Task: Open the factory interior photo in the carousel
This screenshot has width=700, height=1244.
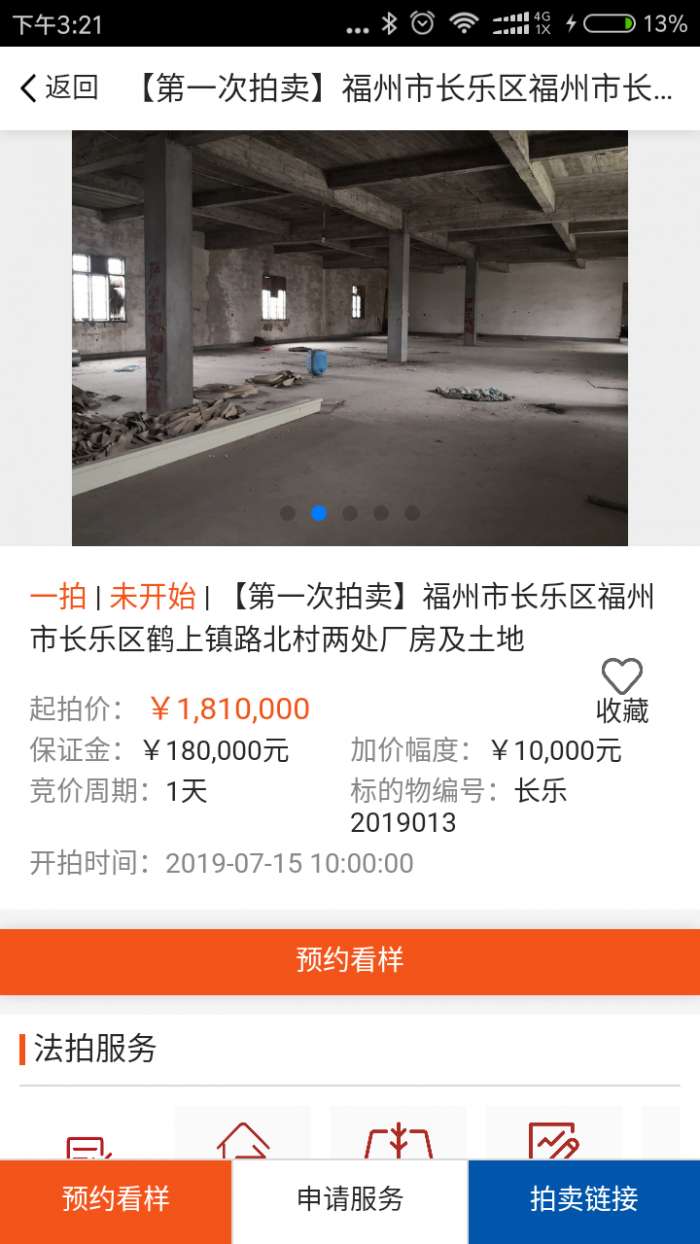Action: [350, 338]
